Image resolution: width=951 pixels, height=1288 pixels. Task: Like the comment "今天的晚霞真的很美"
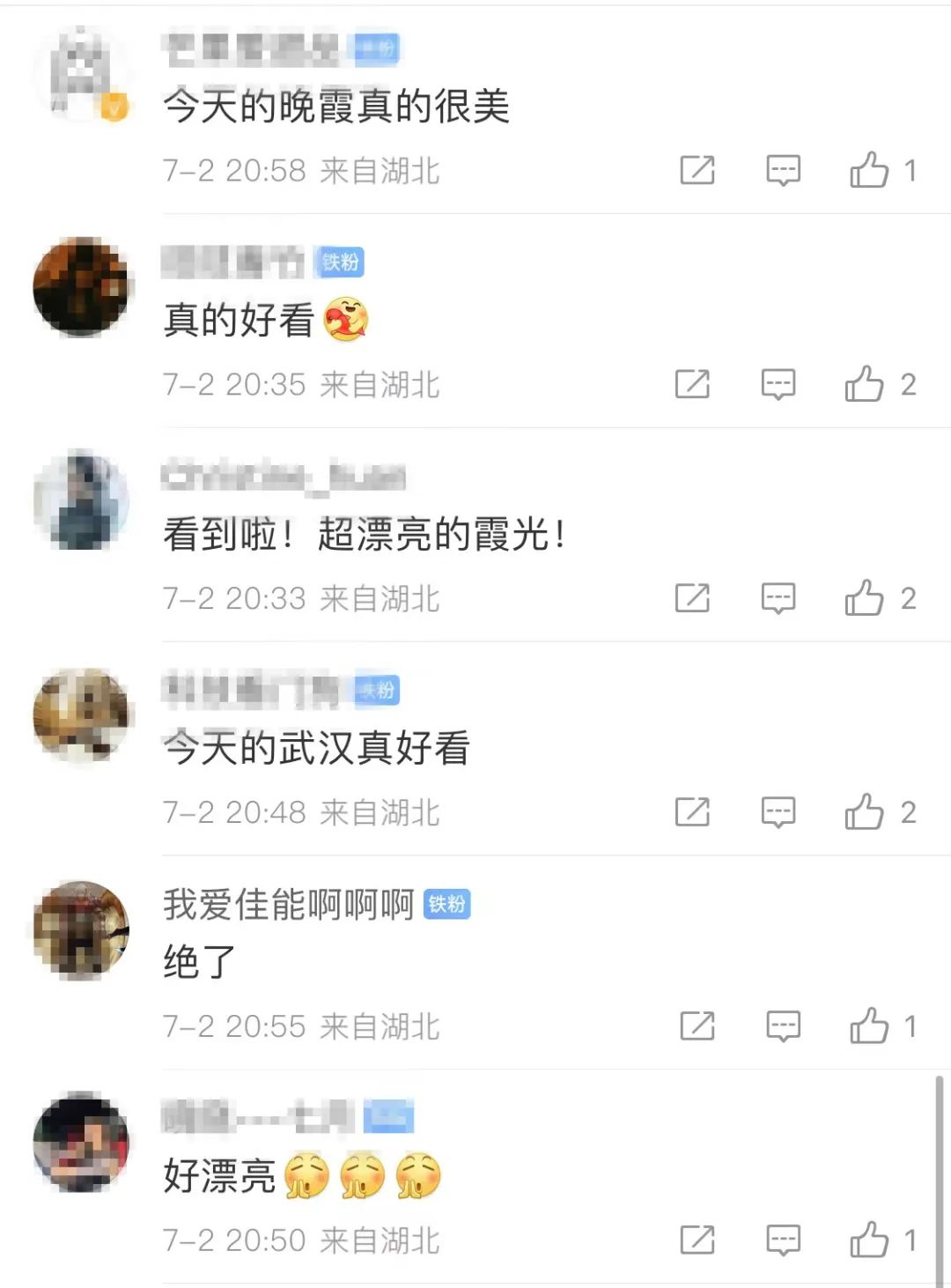click(x=867, y=170)
